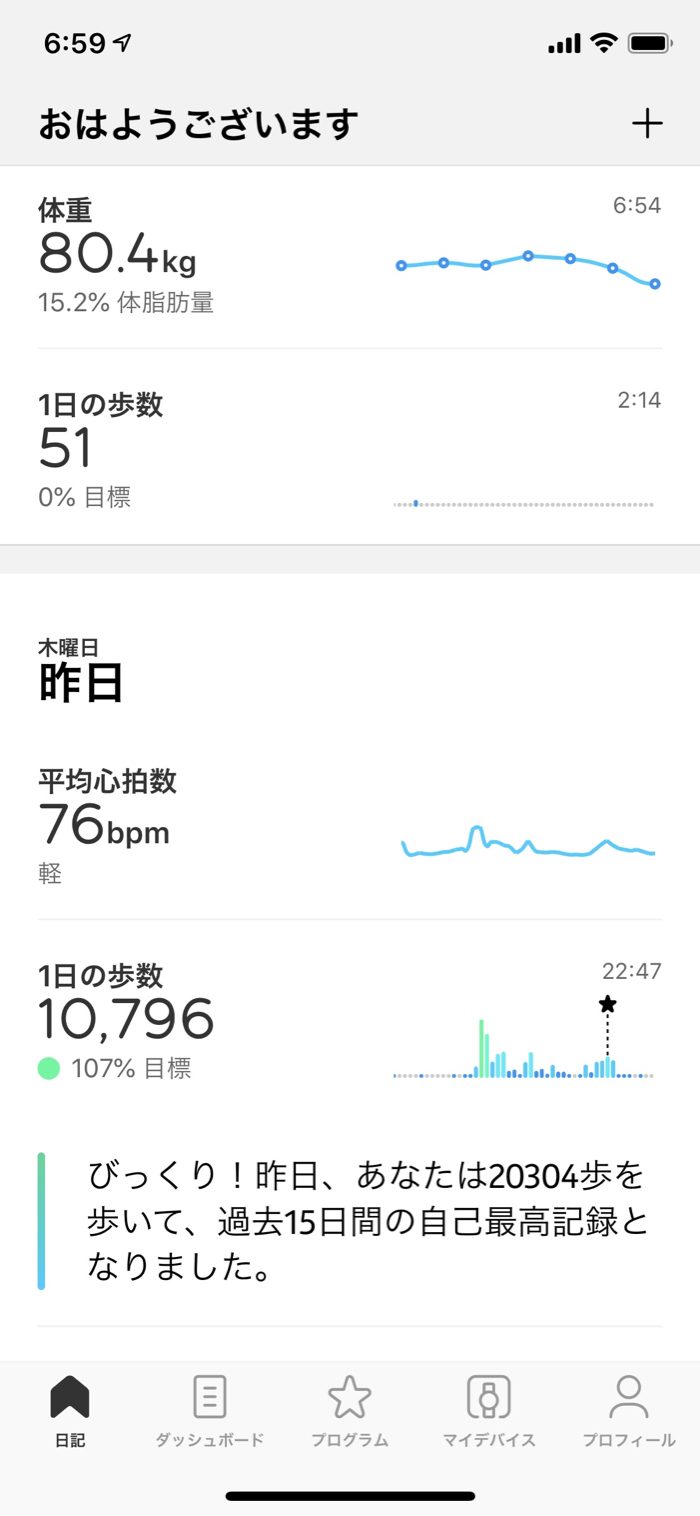Open today's 1日の歩数 entry showing 51

[x=350, y=449]
